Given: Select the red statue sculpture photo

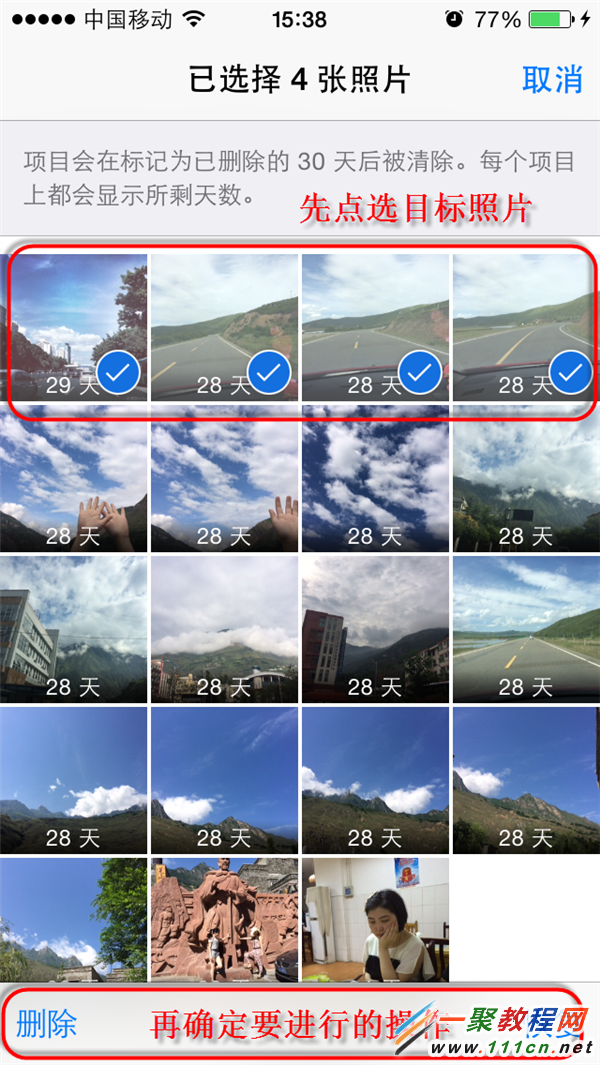Looking at the screenshot, I should [224, 919].
